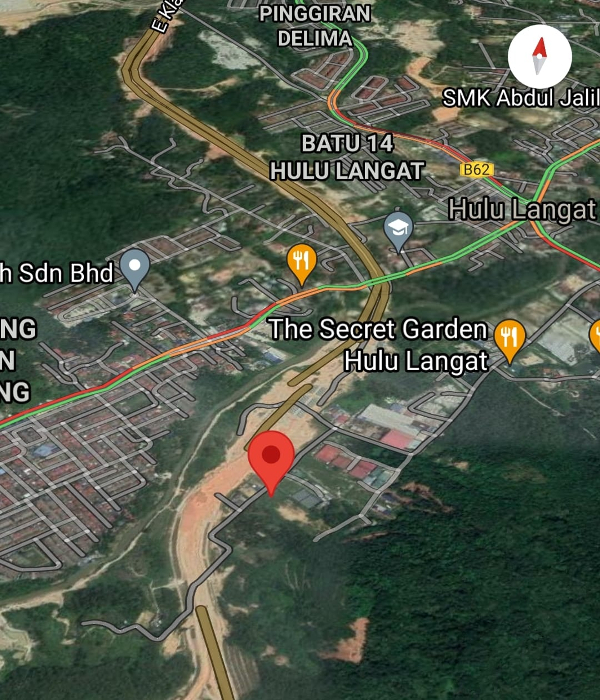Tap the compass to reset map orientation
Image resolution: width=600 pixels, height=700 pixels.
coord(540,57)
